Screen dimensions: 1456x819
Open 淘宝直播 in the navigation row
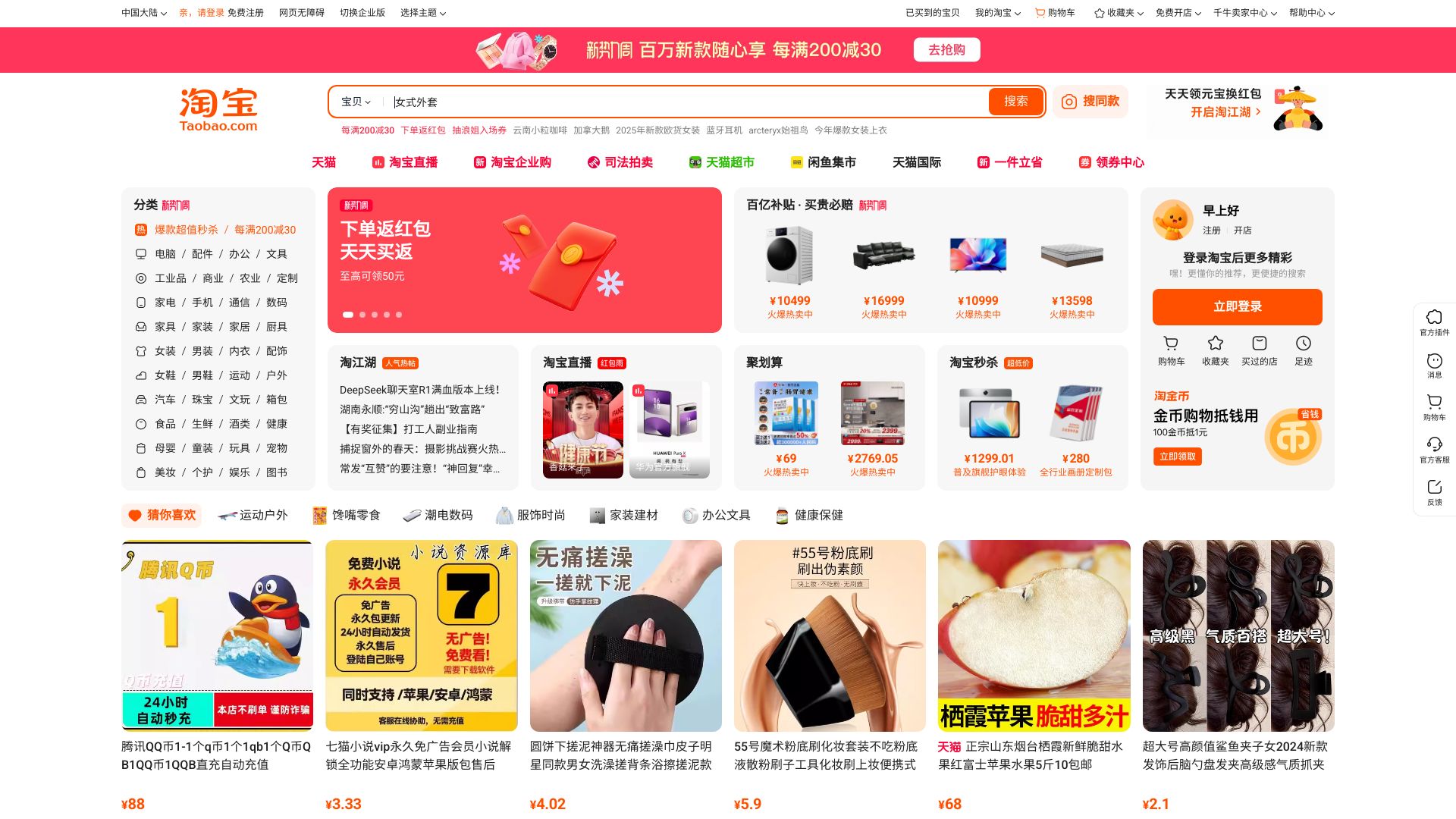coord(405,162)
